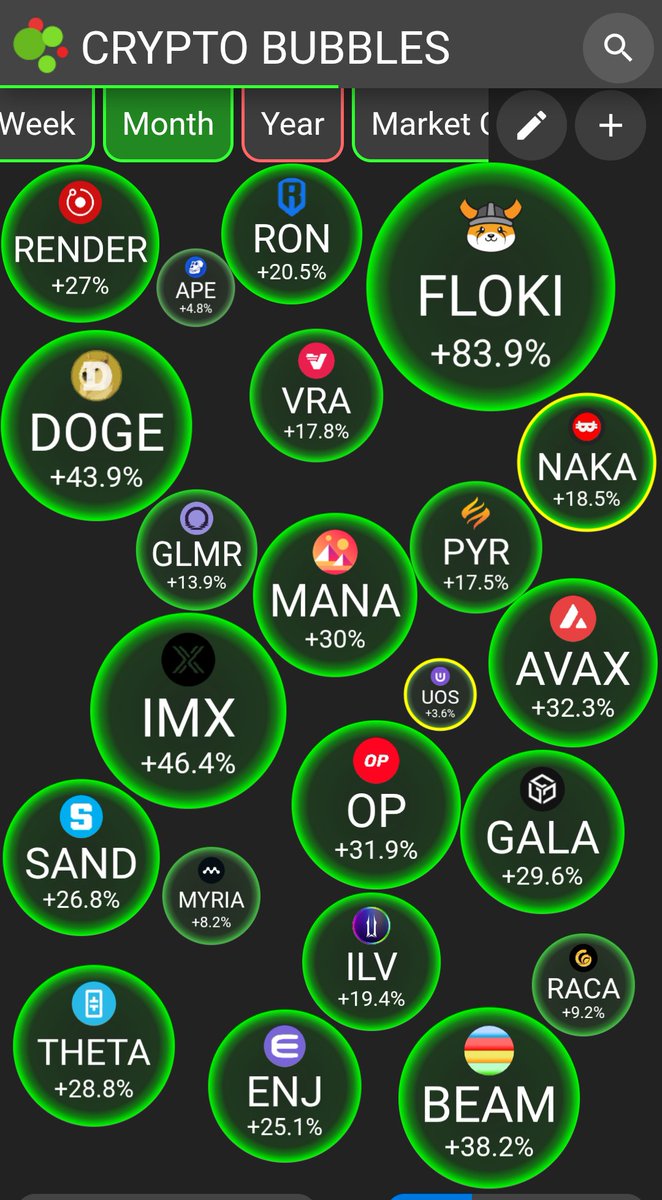This screenshot has height=1200, width=662.
Task: Select the Month tab
Action: (x=168, y=124)
